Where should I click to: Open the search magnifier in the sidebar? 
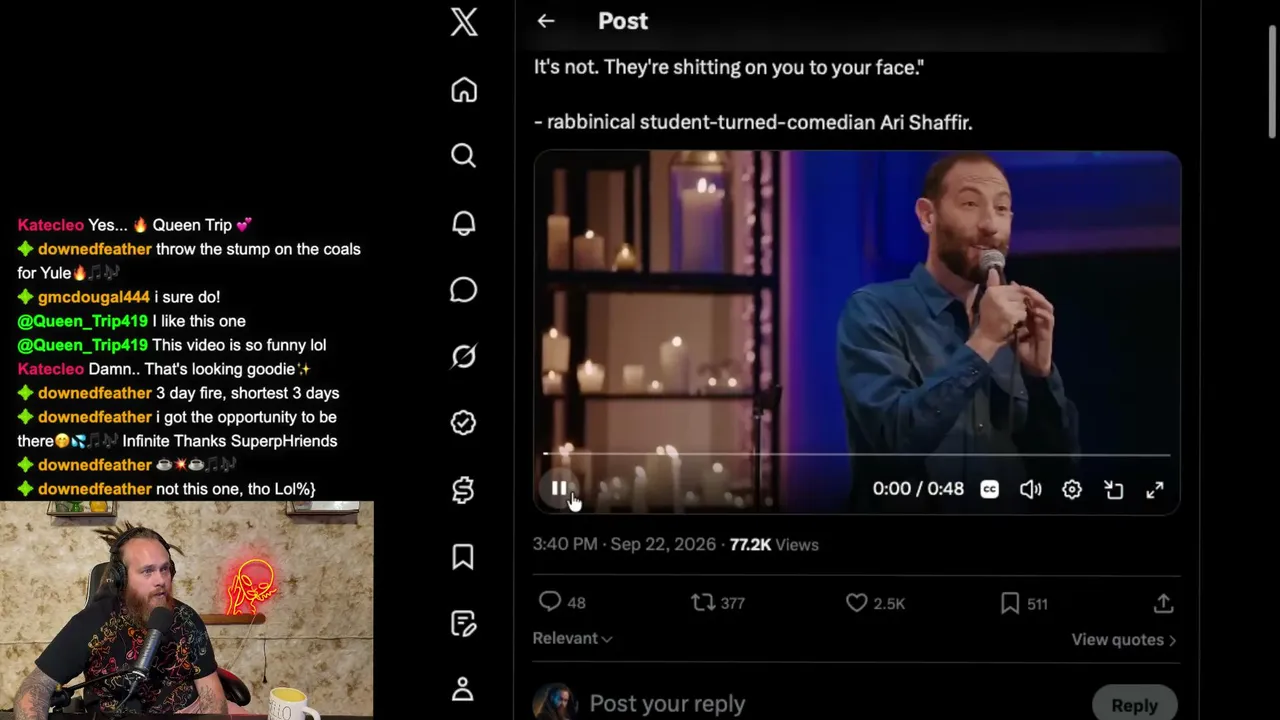tap(463, 156)
